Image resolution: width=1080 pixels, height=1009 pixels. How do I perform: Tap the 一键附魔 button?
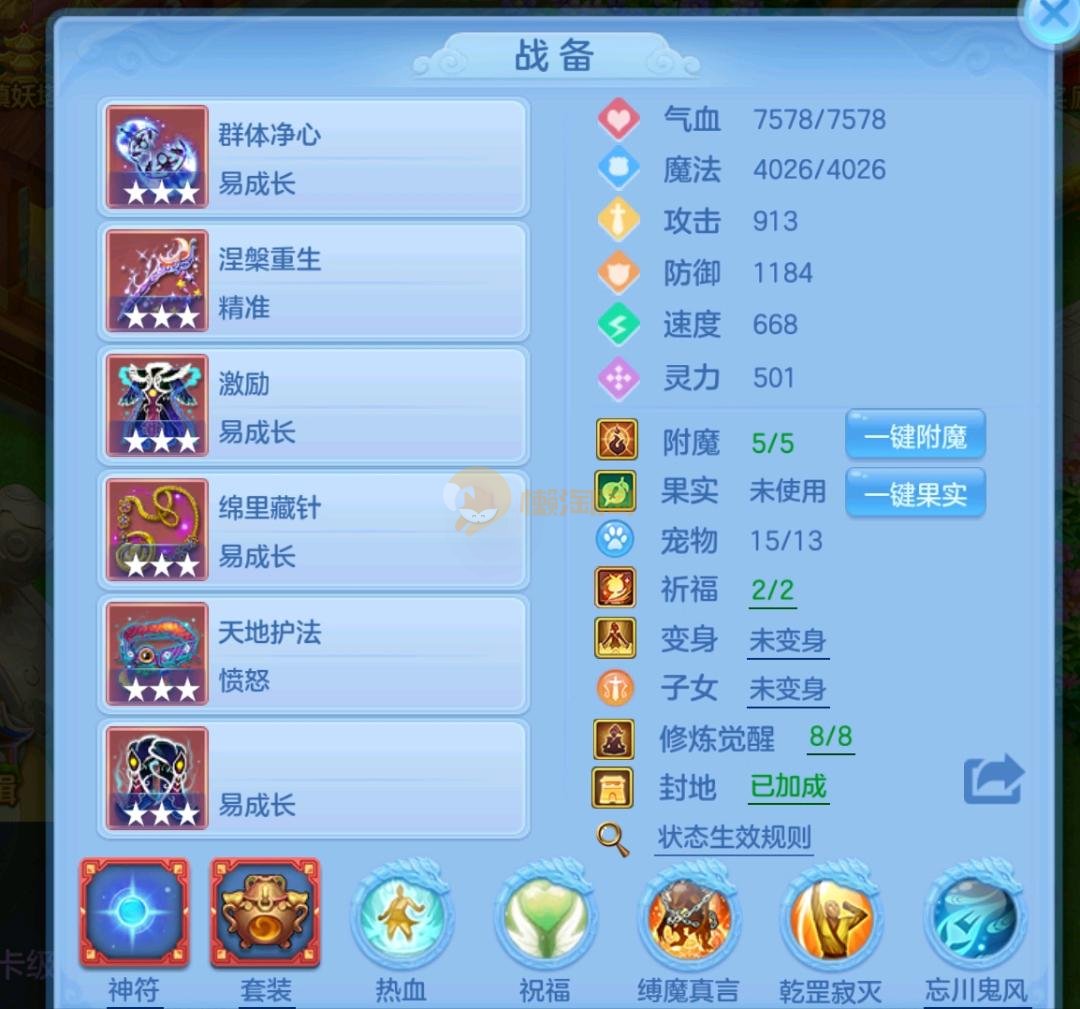[x=915, y=437]
